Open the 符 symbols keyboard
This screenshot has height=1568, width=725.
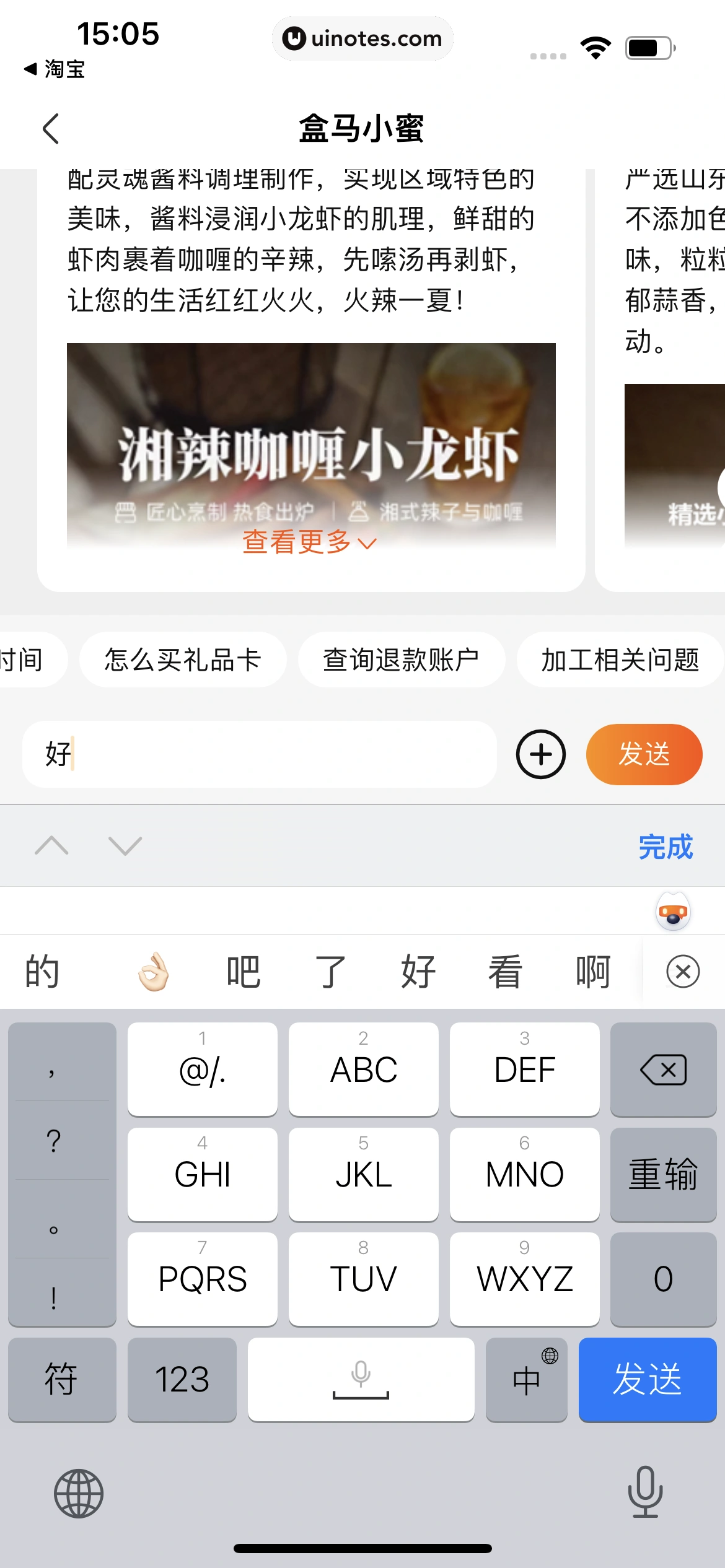[61, 1379]
